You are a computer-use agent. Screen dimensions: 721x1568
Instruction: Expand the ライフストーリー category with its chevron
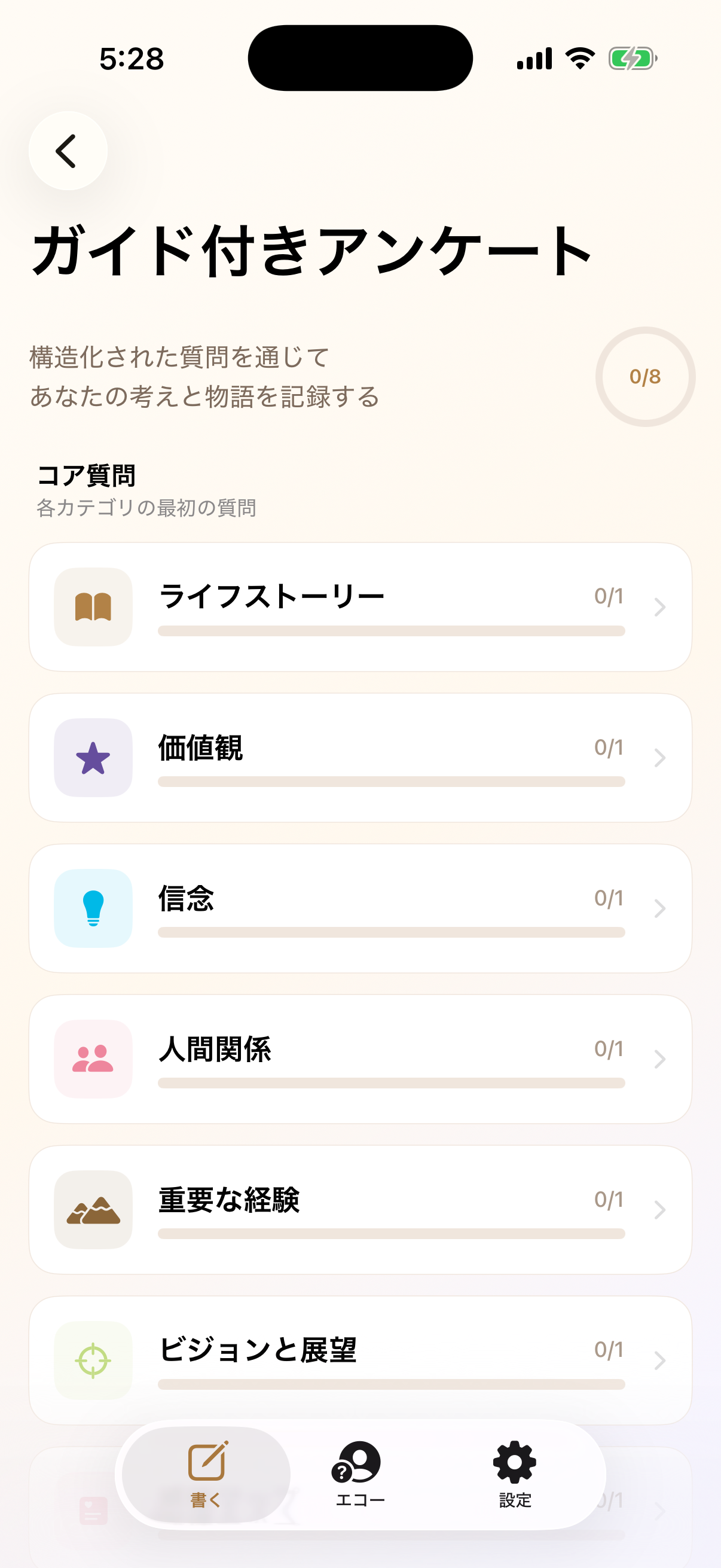[659, 608]
